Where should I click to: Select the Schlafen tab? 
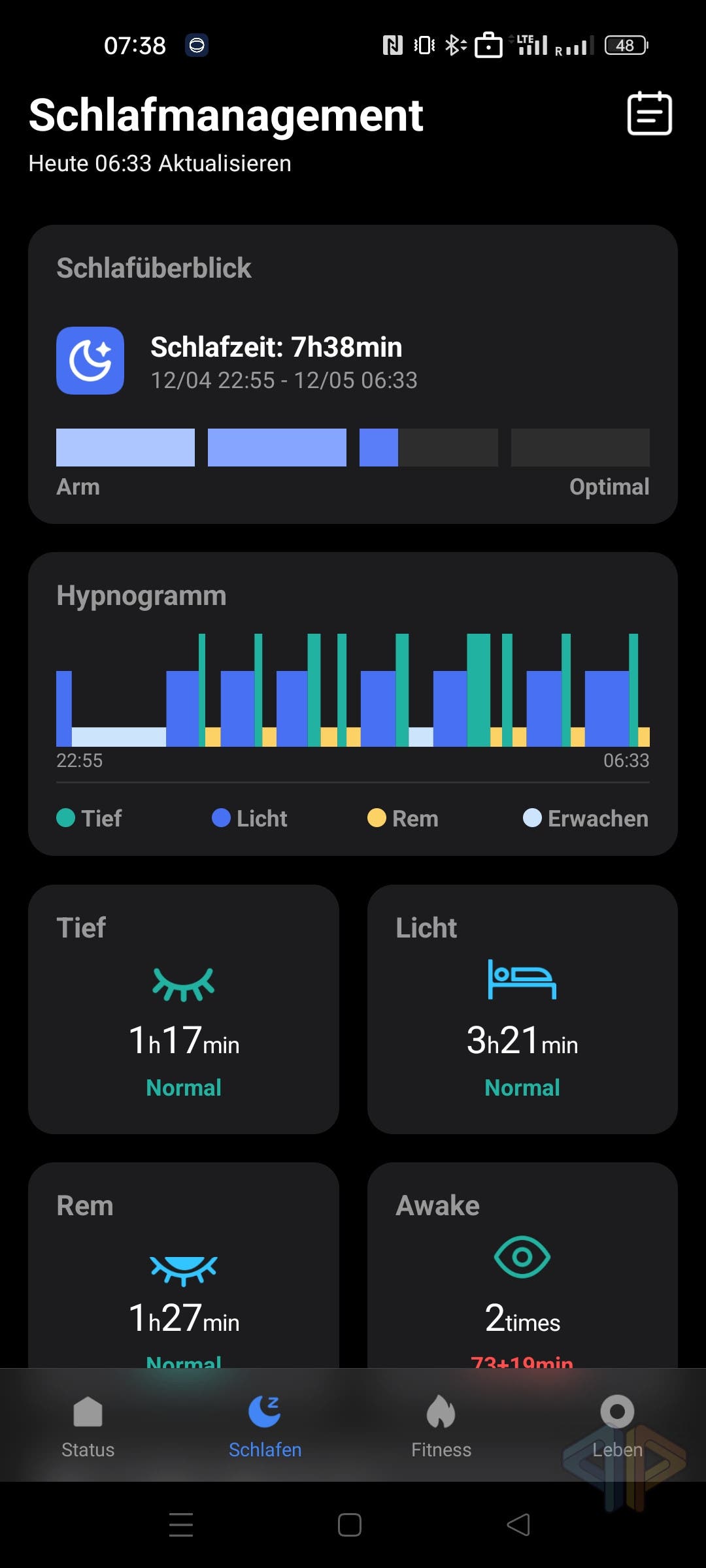click(265, 1428)
